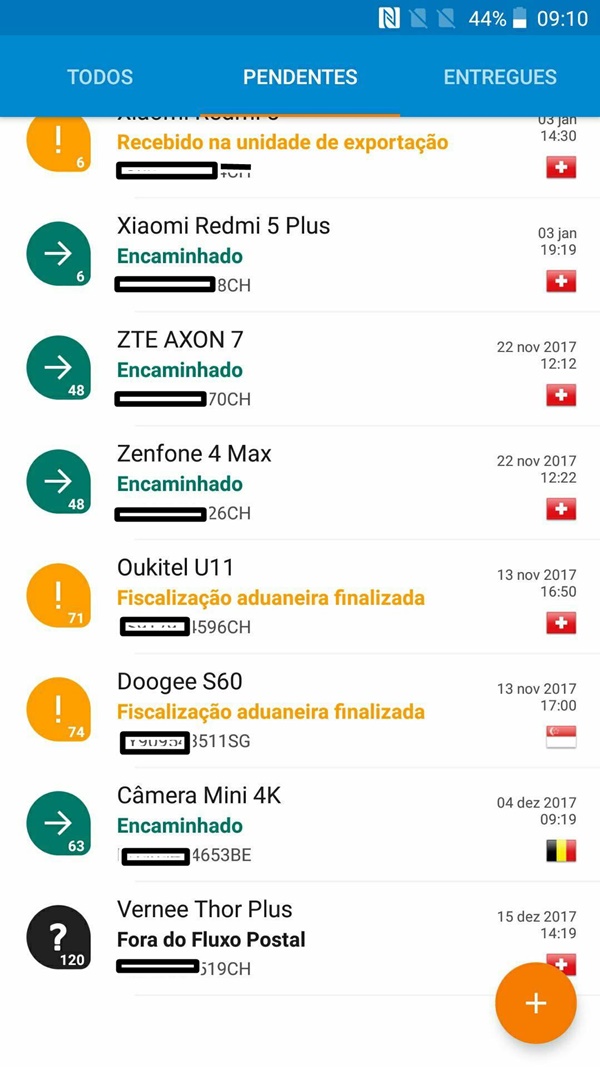View Zenfone 4 Max tracking details
Viewport: 600px width, 1067px height.
pyautogui.click(x=300, y=483)
